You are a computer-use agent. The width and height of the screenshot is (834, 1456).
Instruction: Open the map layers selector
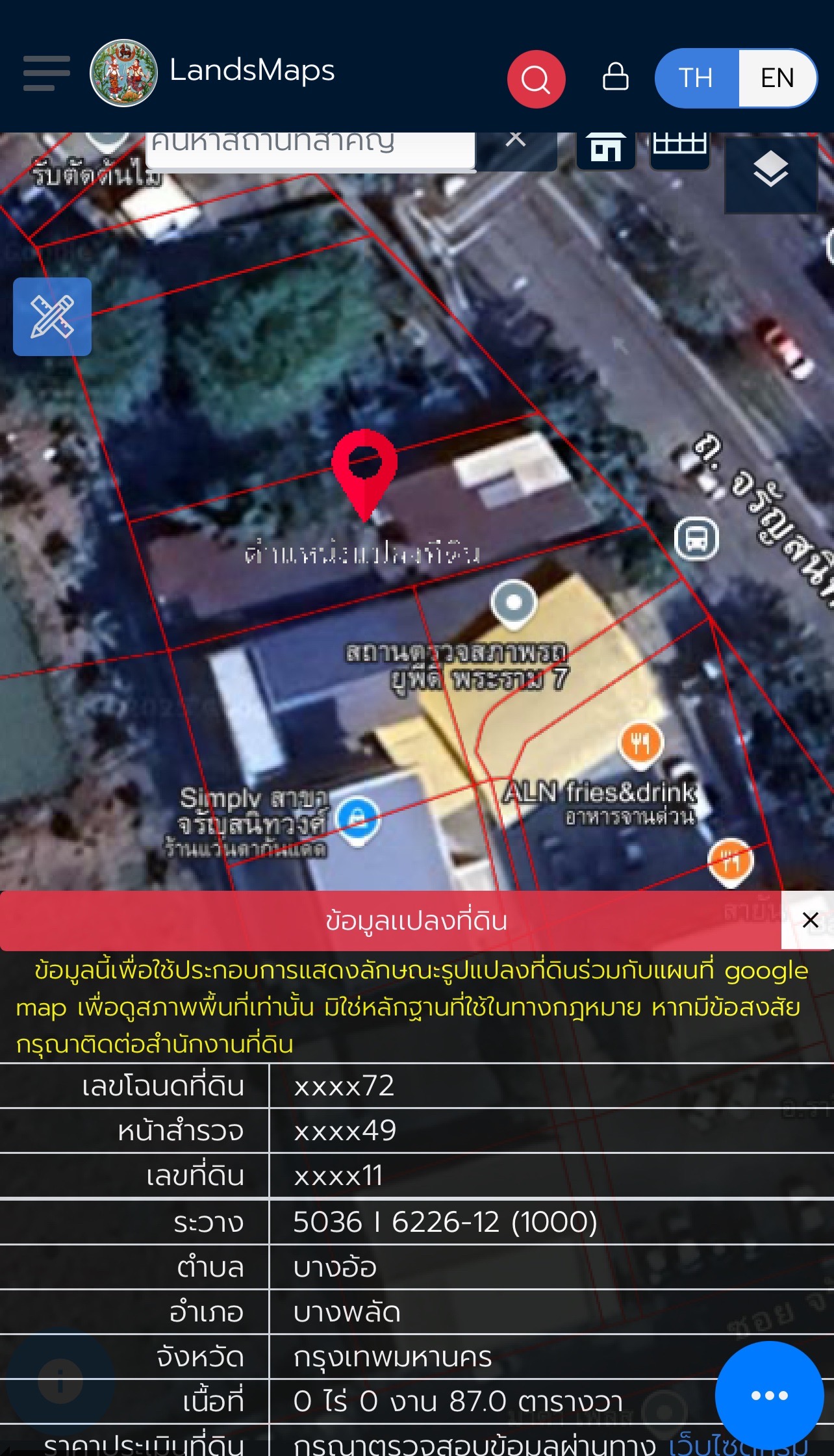click(x=771, y=171)
